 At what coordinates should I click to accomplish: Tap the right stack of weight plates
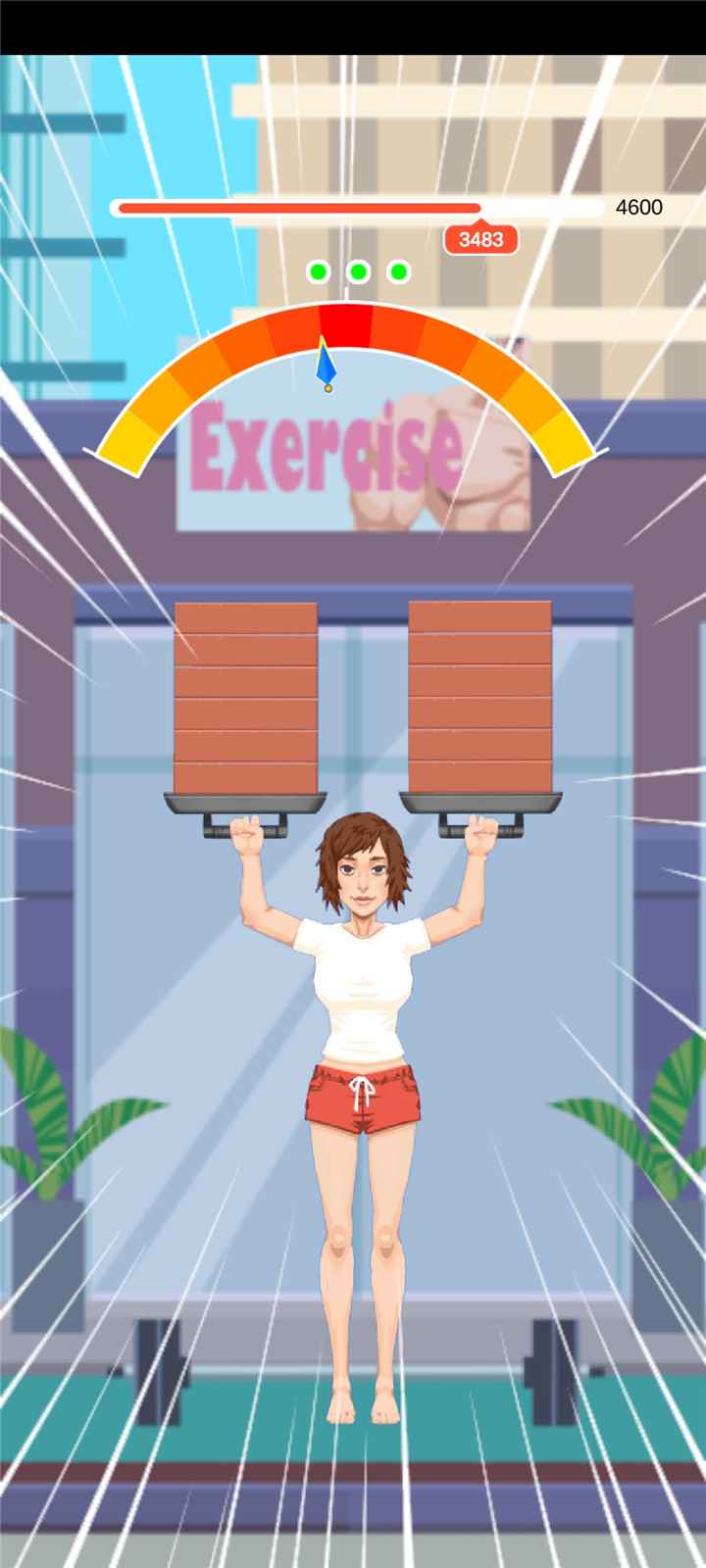coord(482,696)
